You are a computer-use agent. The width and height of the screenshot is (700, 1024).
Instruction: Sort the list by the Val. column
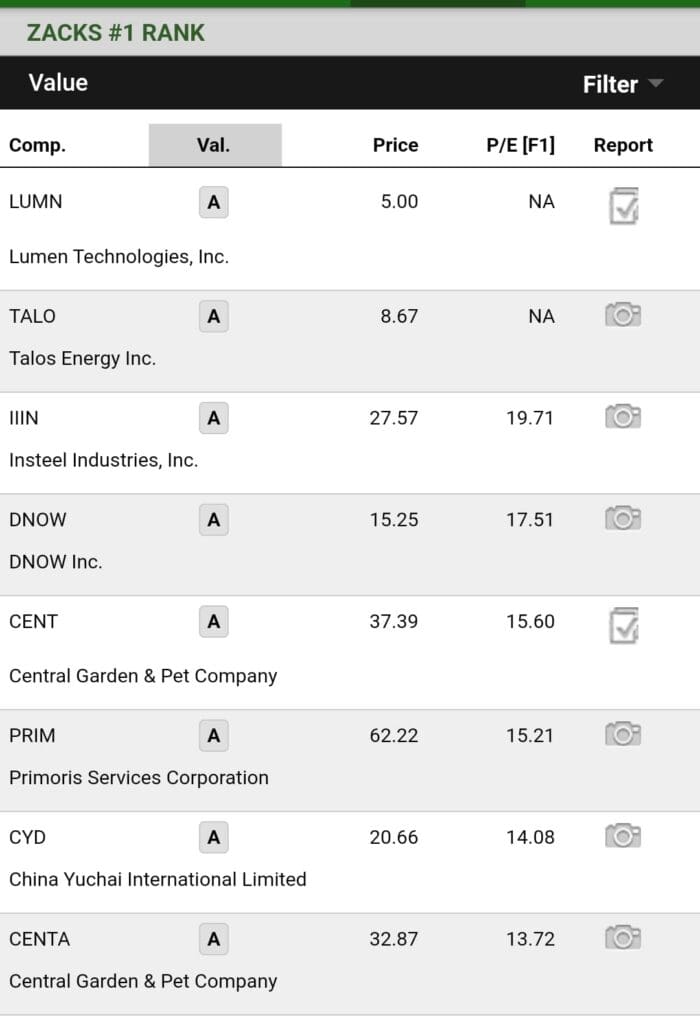click(x=214, y=145)
